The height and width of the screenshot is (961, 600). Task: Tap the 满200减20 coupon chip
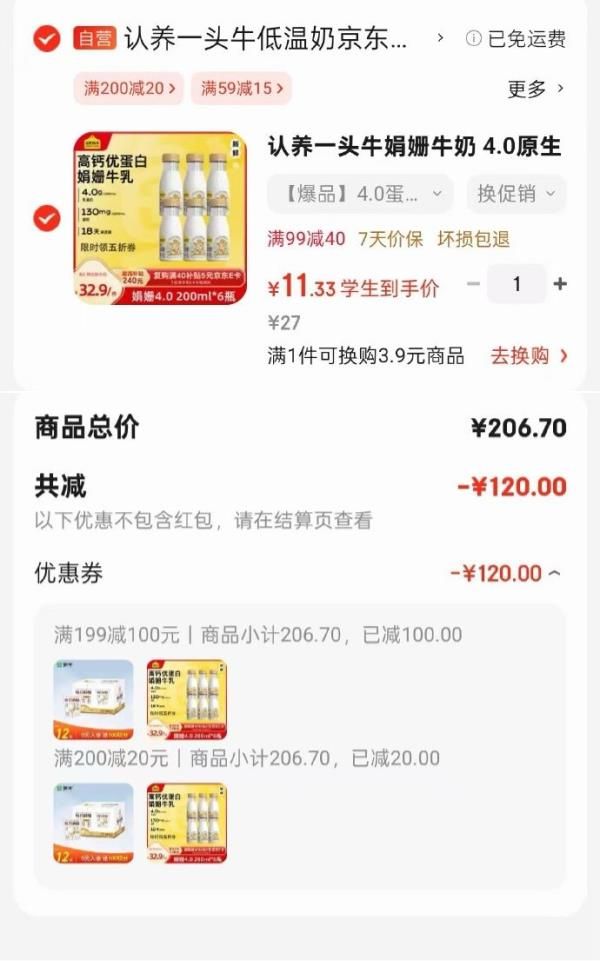tap(128, 88)
